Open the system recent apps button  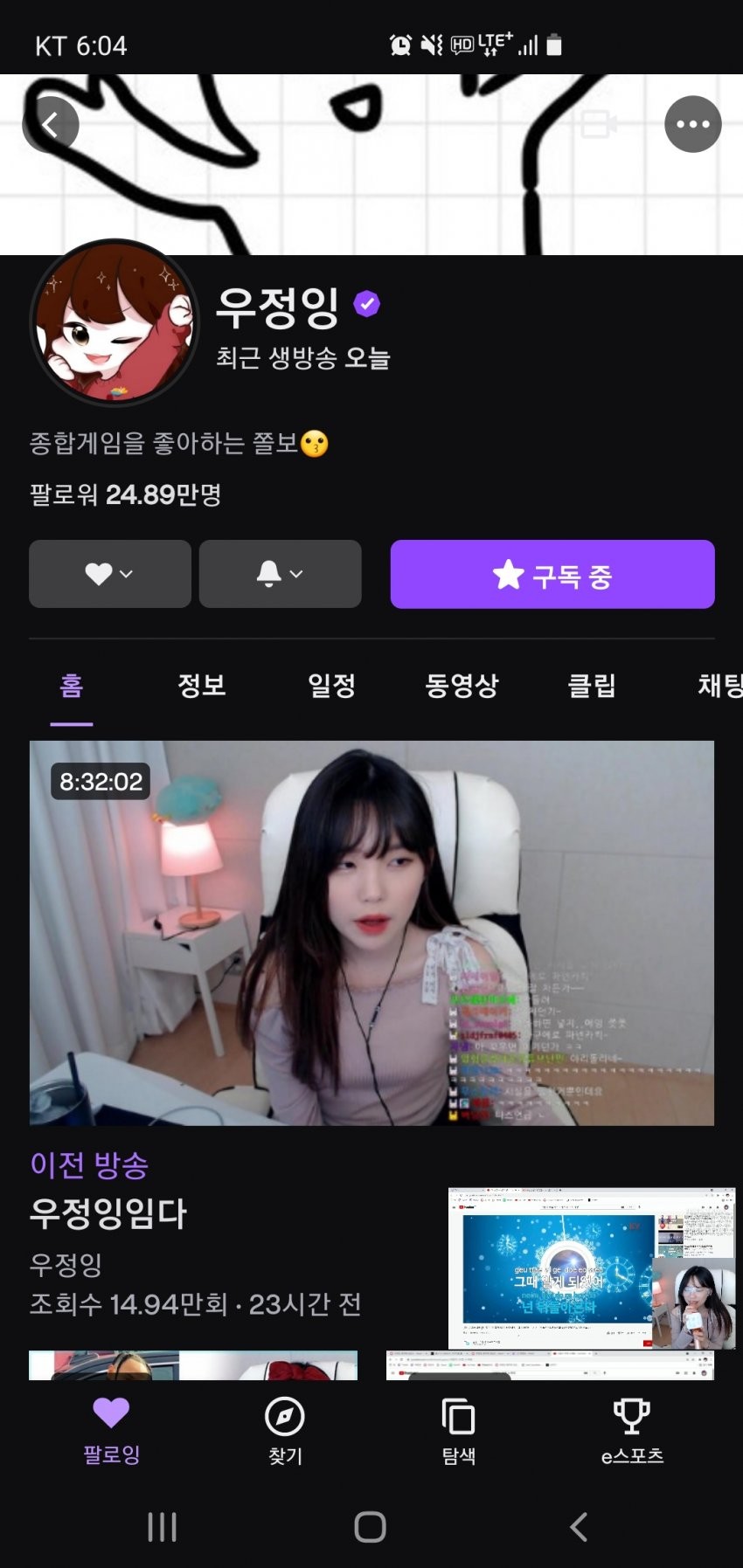[x=162, y=1527]
